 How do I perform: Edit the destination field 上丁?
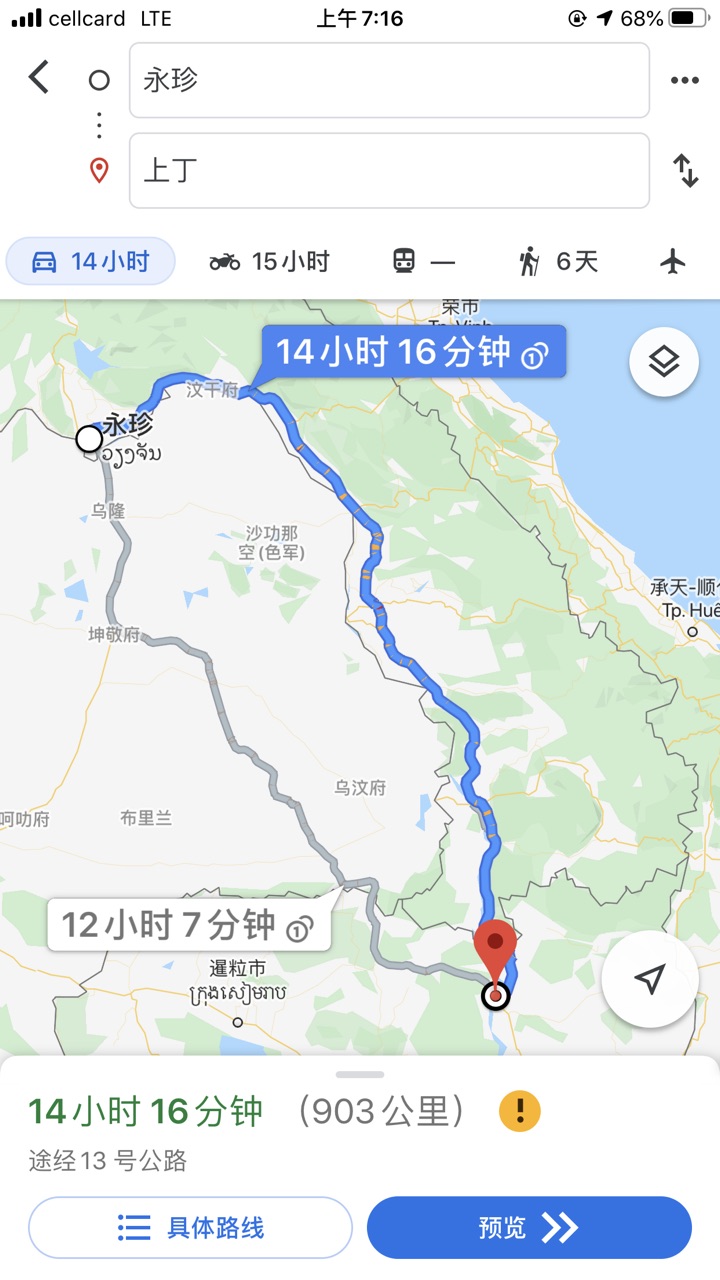(388, 171)
